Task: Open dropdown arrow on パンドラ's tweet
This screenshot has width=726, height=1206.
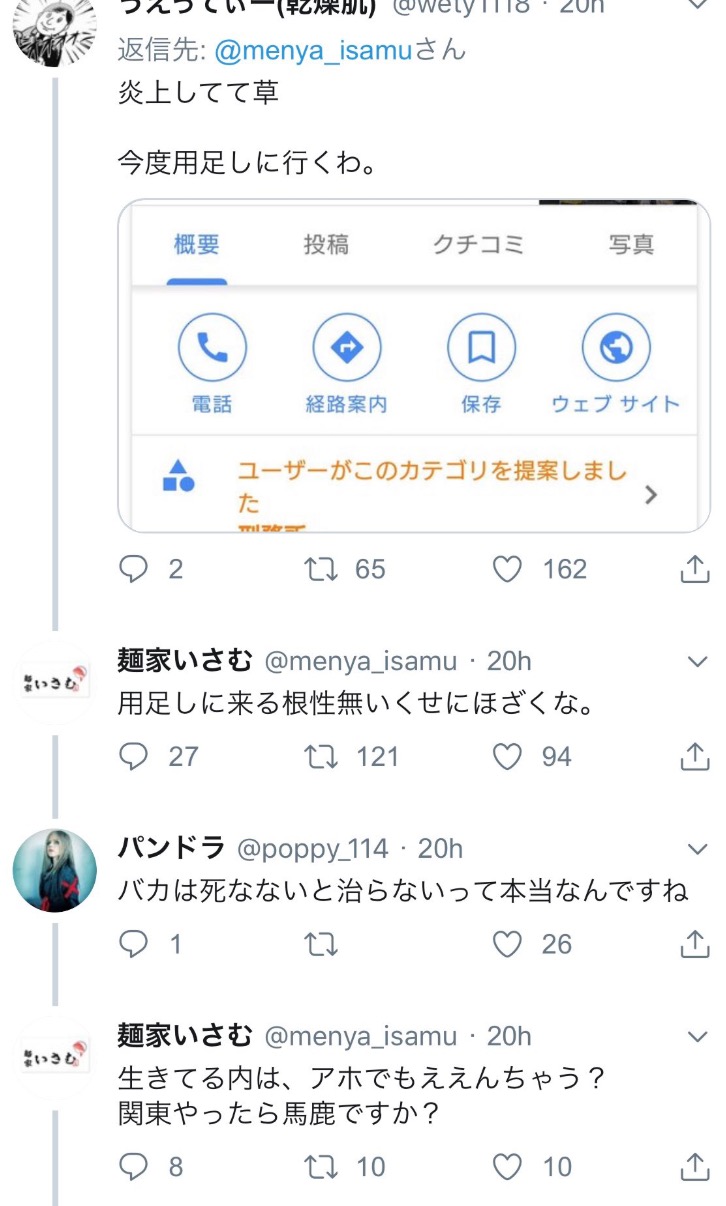Action: tap(697, 849)
